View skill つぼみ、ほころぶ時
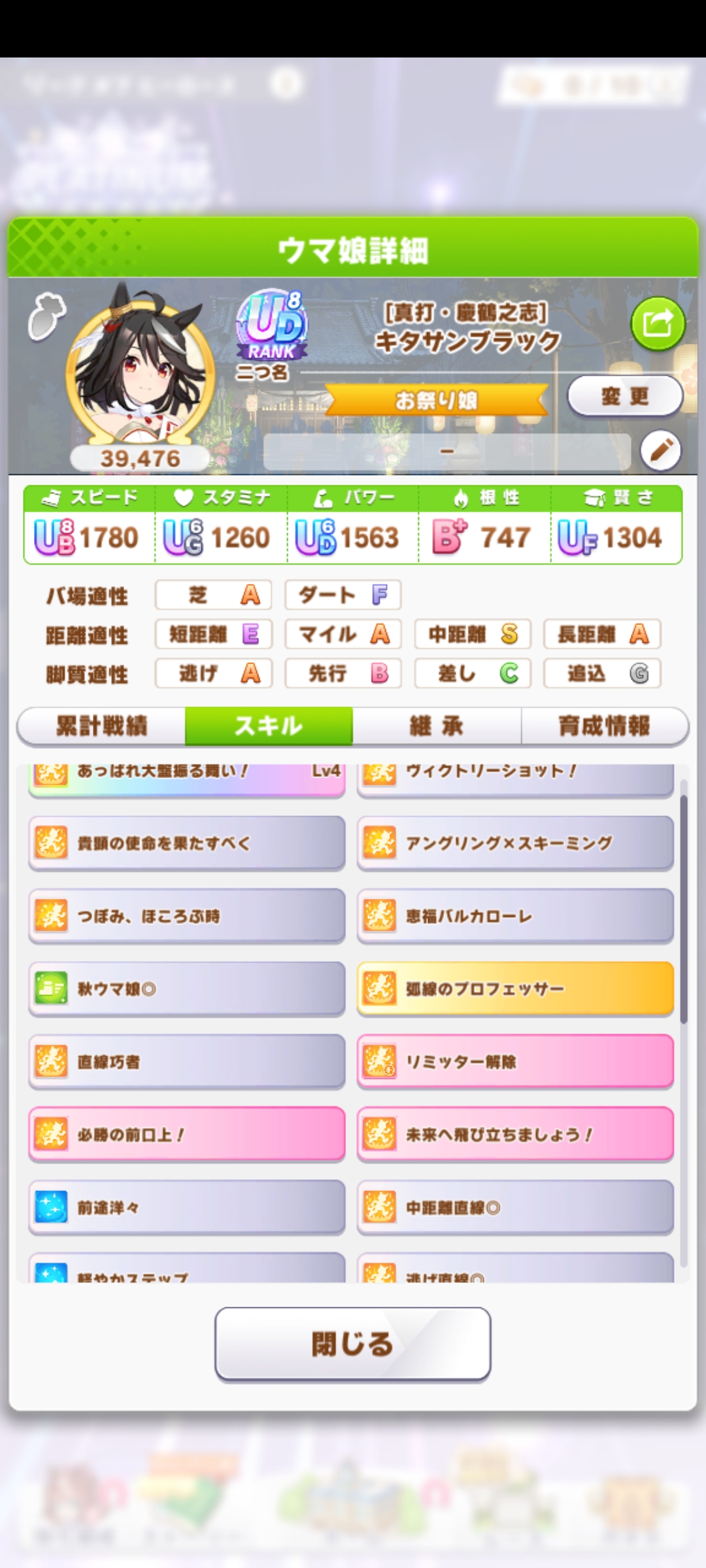The image size is (706, 1568). (186, 916)
